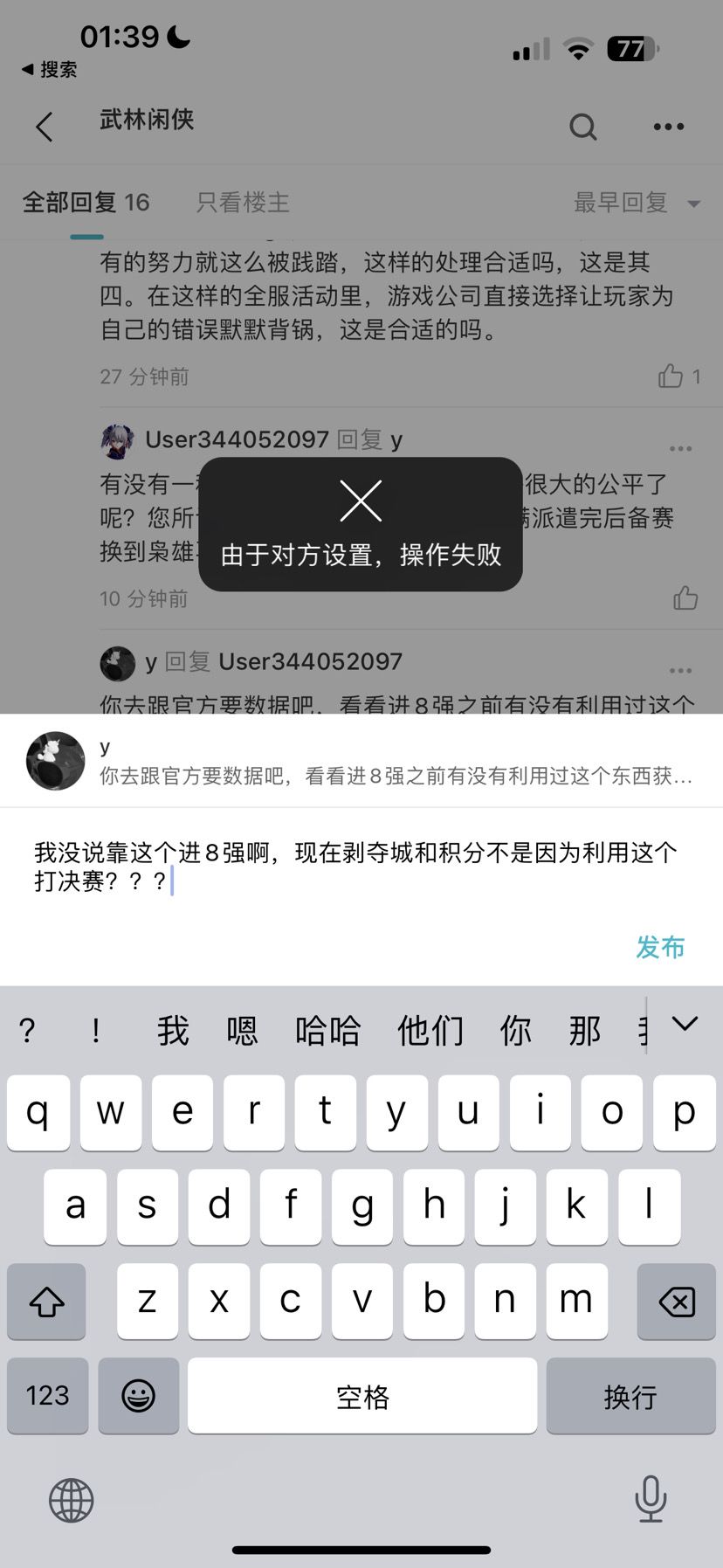Open the emoji keyboard
Screen dimensions: 723x1568
point(138,1396)
